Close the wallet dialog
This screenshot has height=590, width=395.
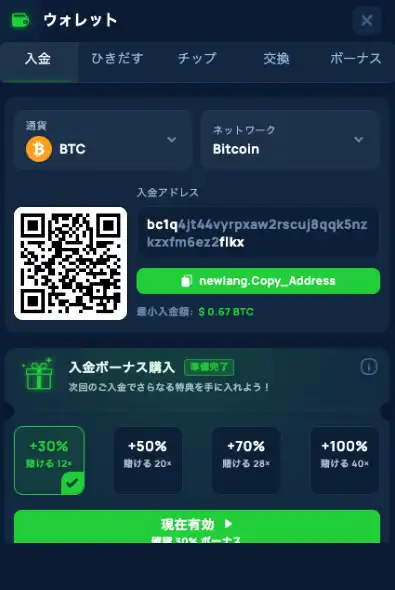tap(367, 20)
